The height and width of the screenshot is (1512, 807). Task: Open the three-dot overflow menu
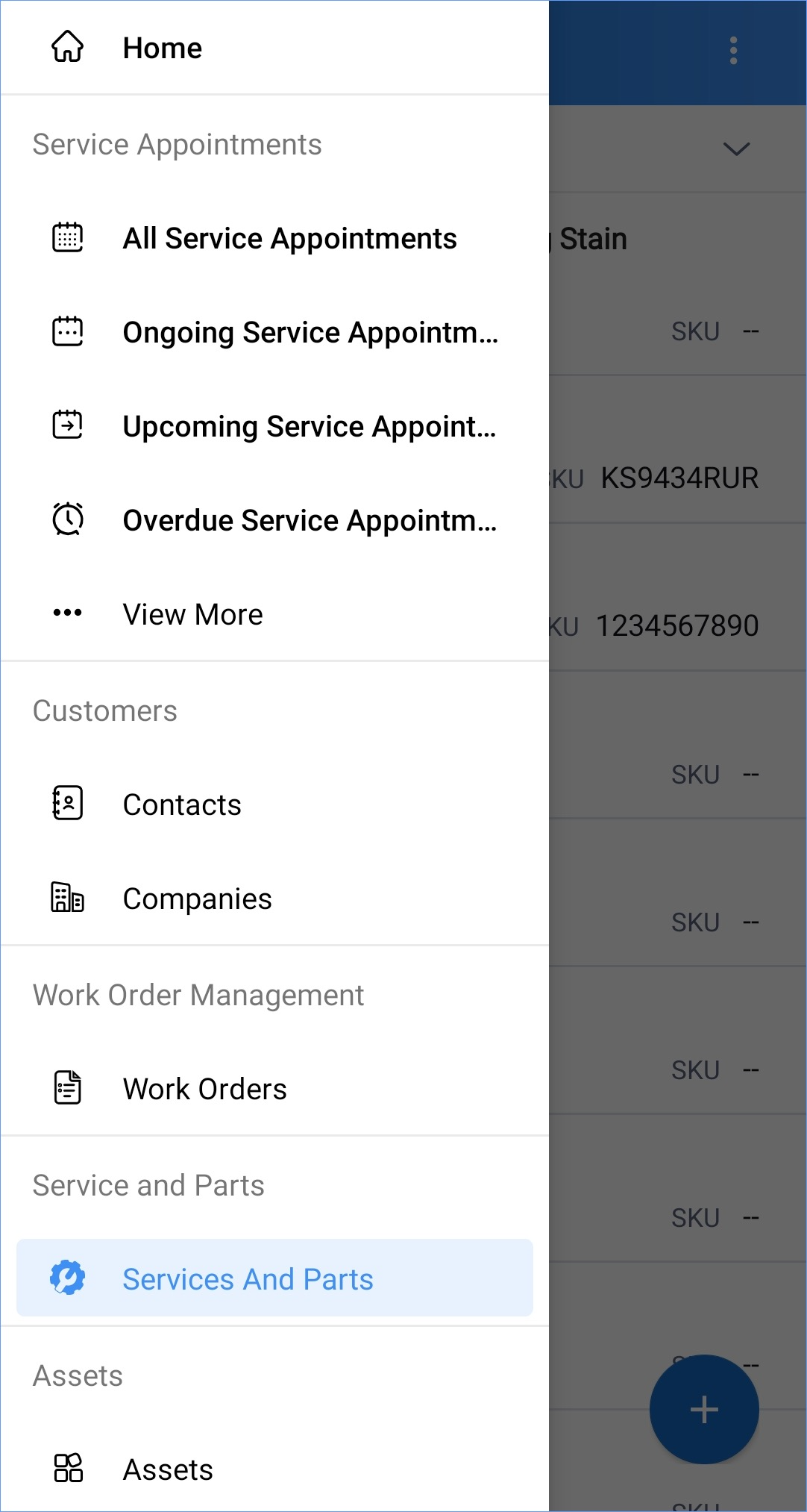pyautogui.click(x=734, y=51)
